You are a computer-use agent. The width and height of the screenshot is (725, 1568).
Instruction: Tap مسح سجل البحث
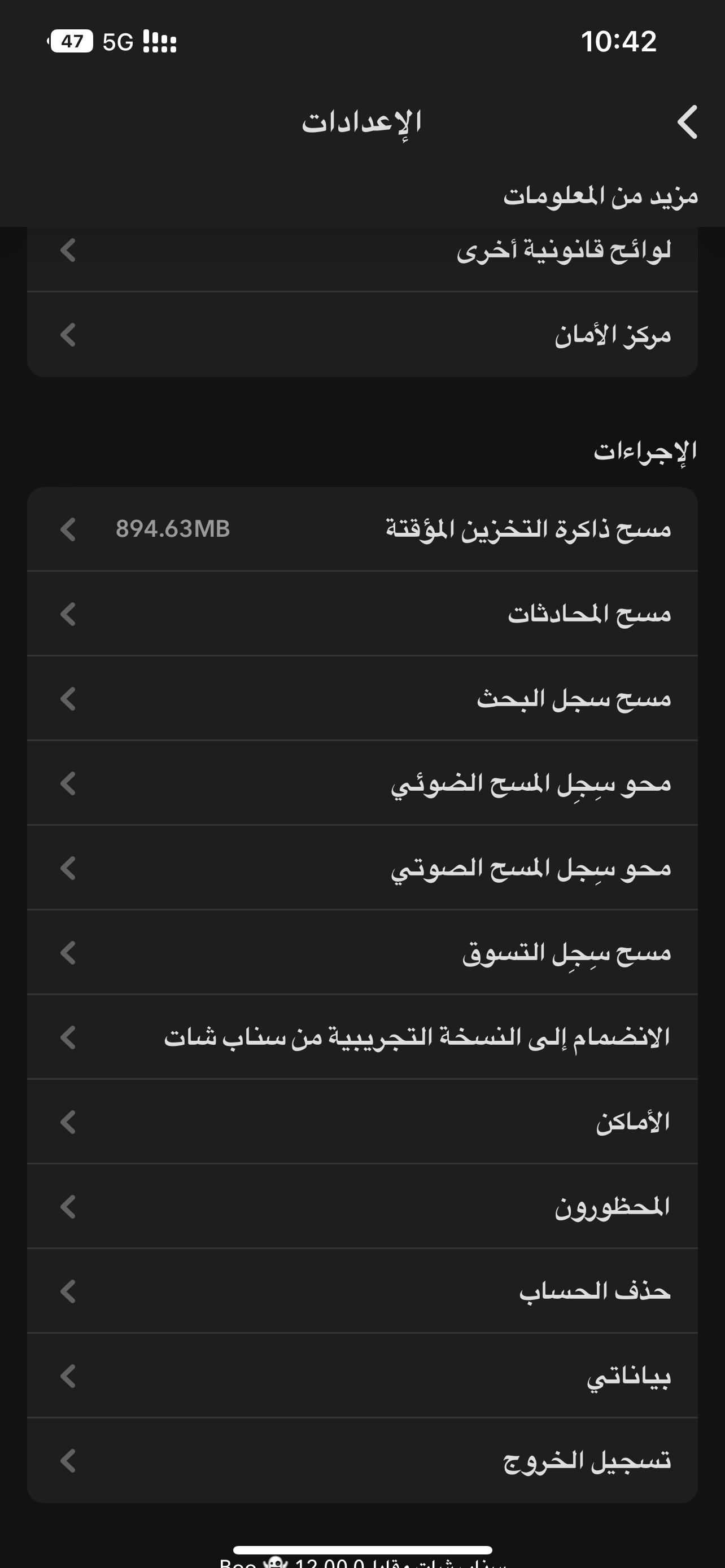click(362, 698)
